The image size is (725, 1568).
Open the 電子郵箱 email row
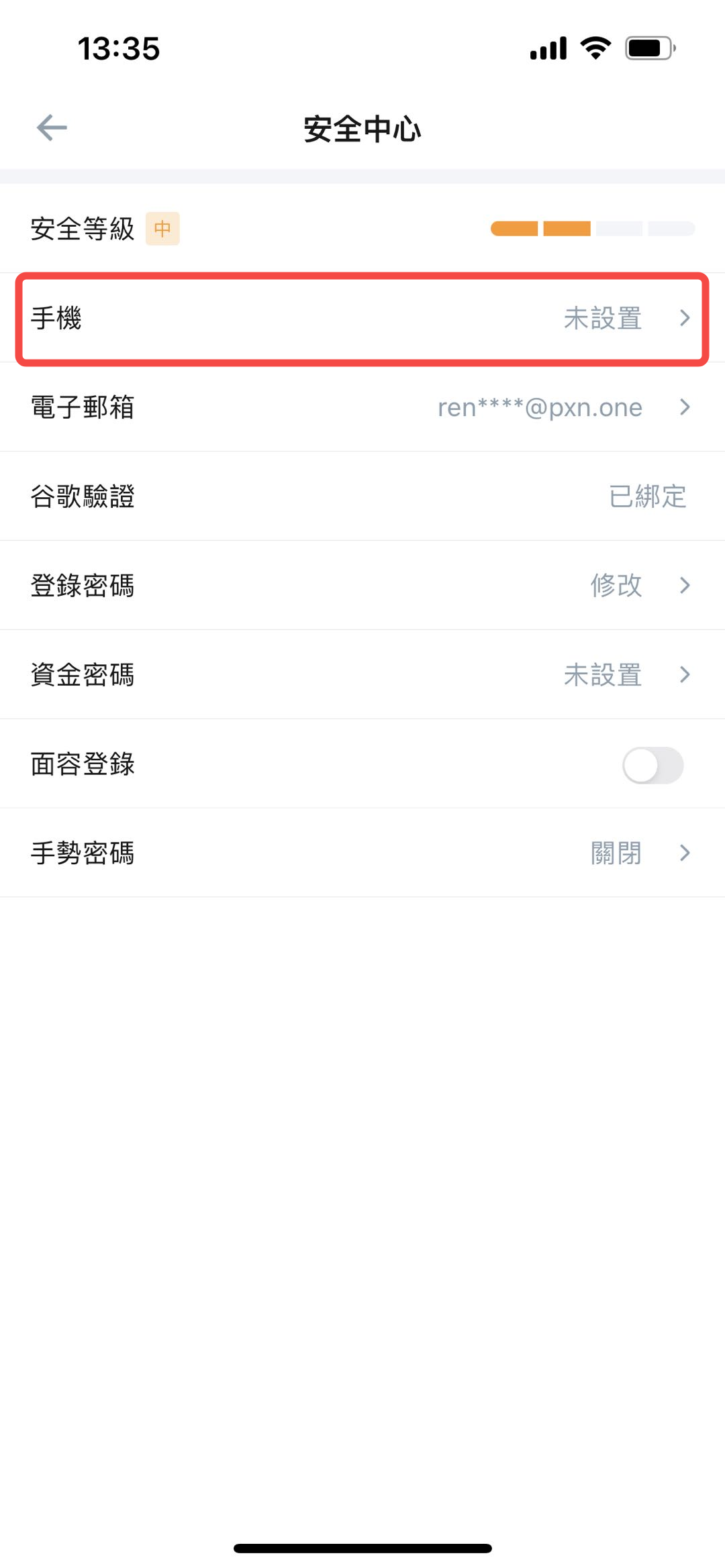coord(362,407)
